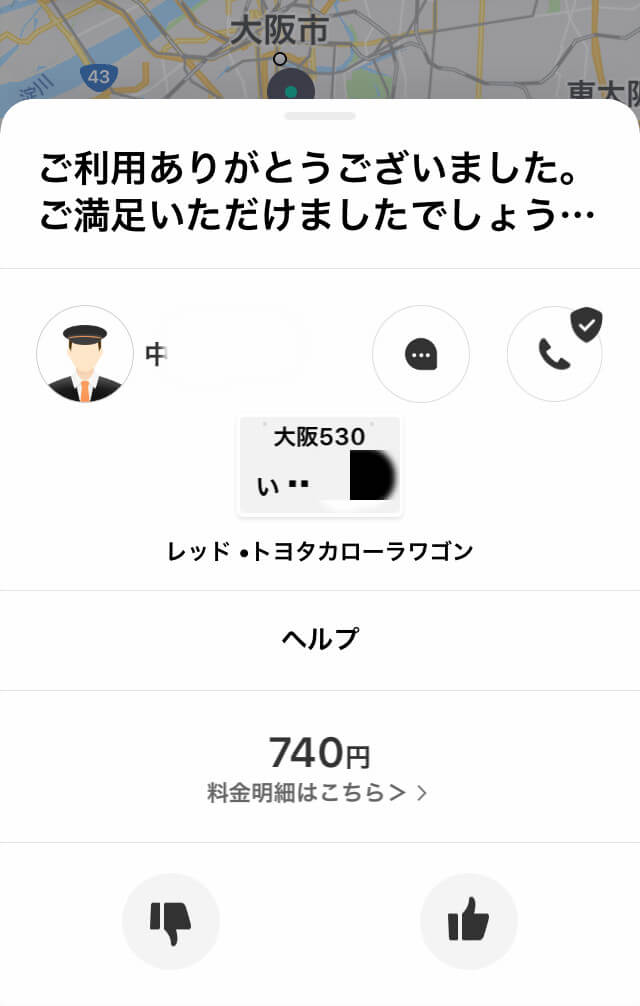View fare details via 料金明細はこちら

317,793
